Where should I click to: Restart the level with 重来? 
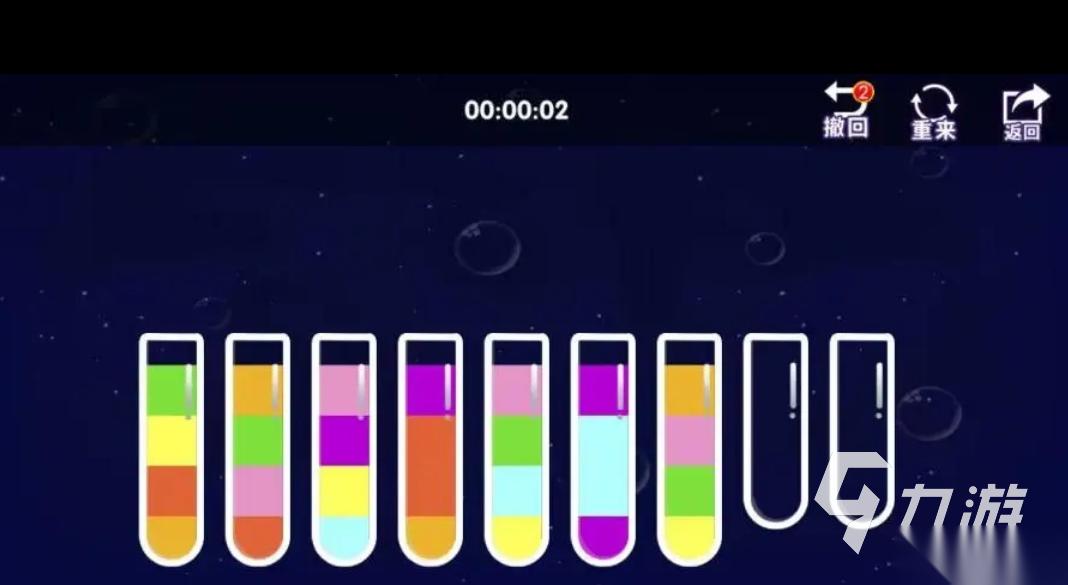tap(933, 113)
